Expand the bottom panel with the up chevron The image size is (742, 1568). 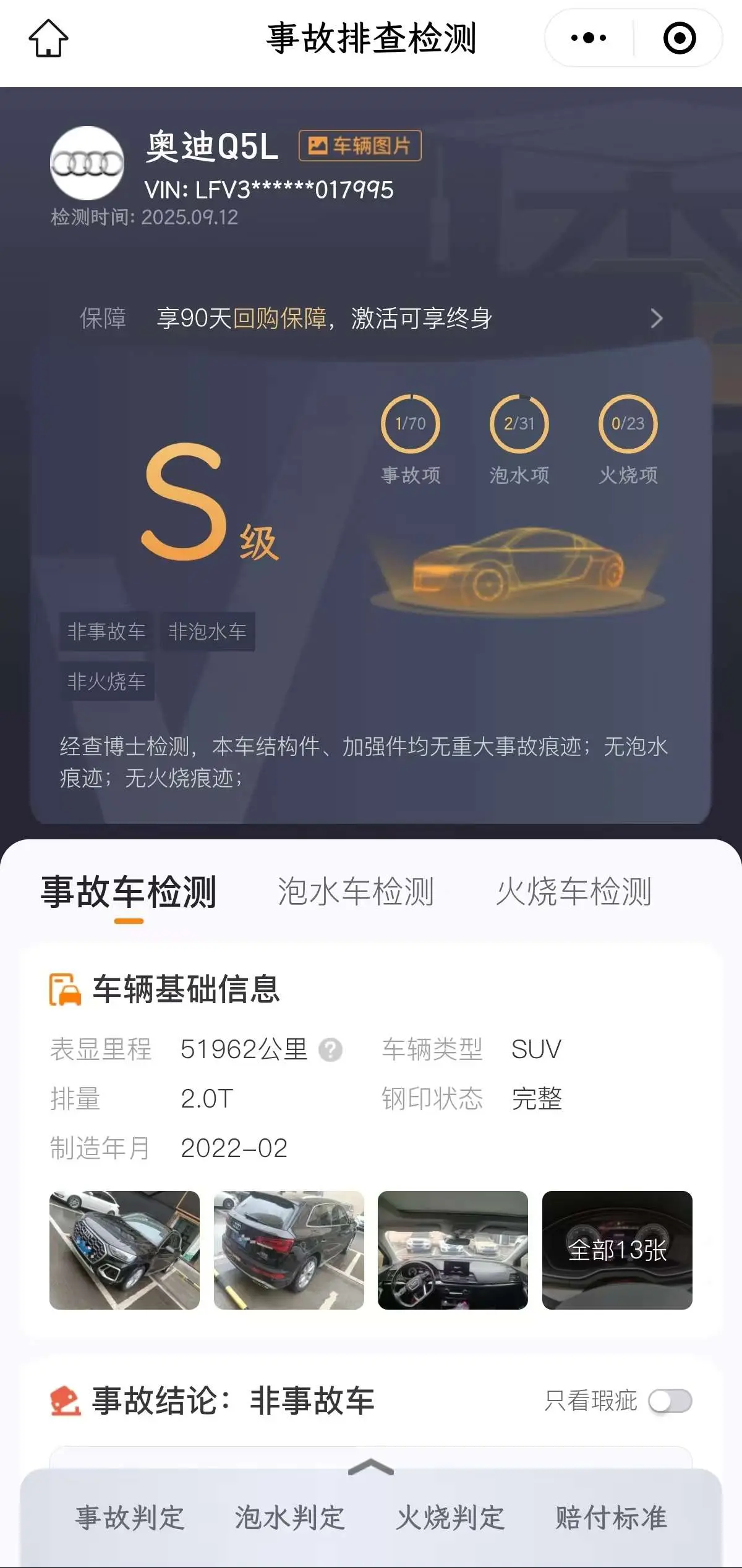coord(371,1467)
